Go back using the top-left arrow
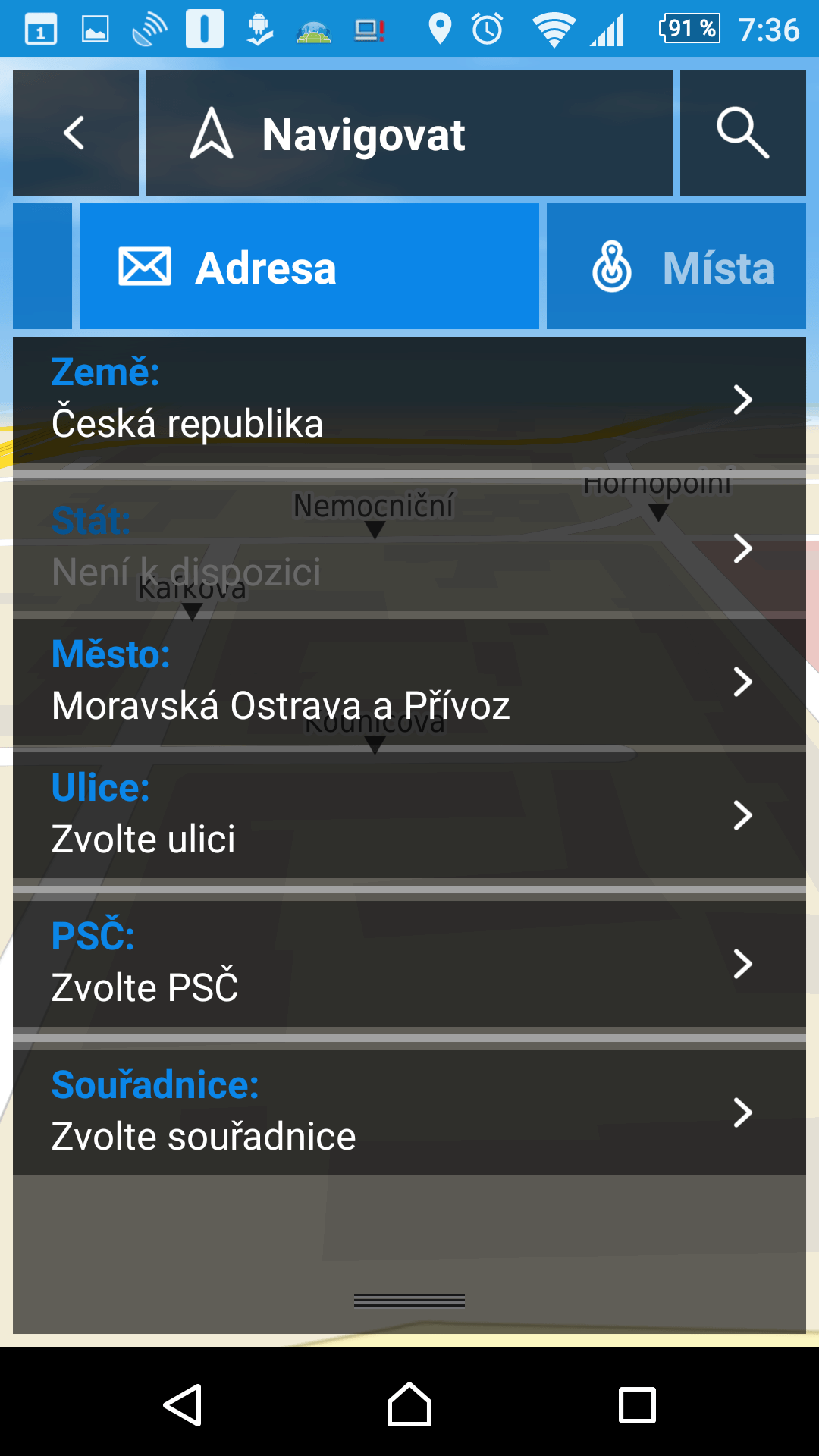This screenshot has width=819, height=1456. pyautogui.click(x=76, y=133)
